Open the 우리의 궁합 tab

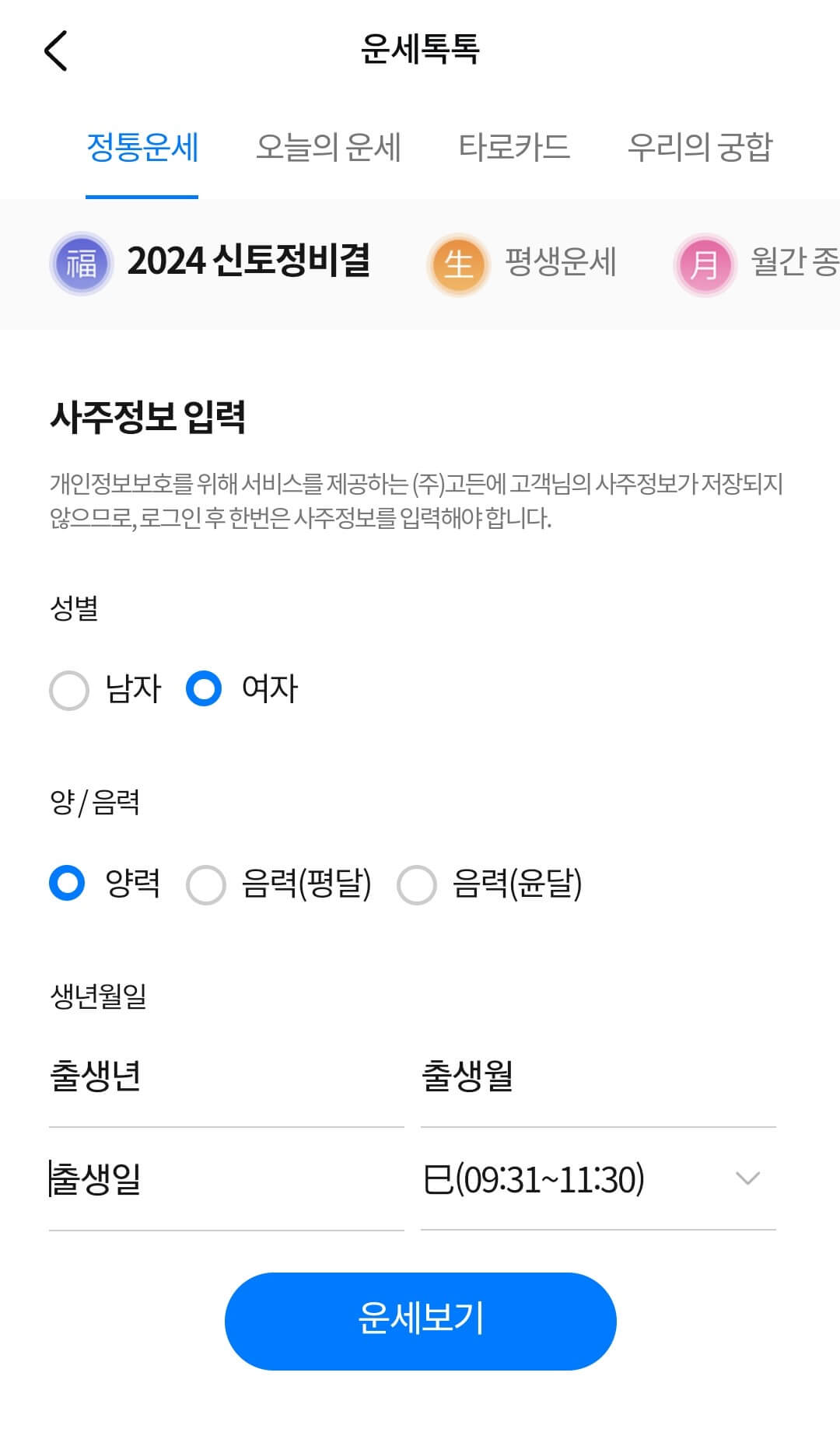[x=702, y=149]
